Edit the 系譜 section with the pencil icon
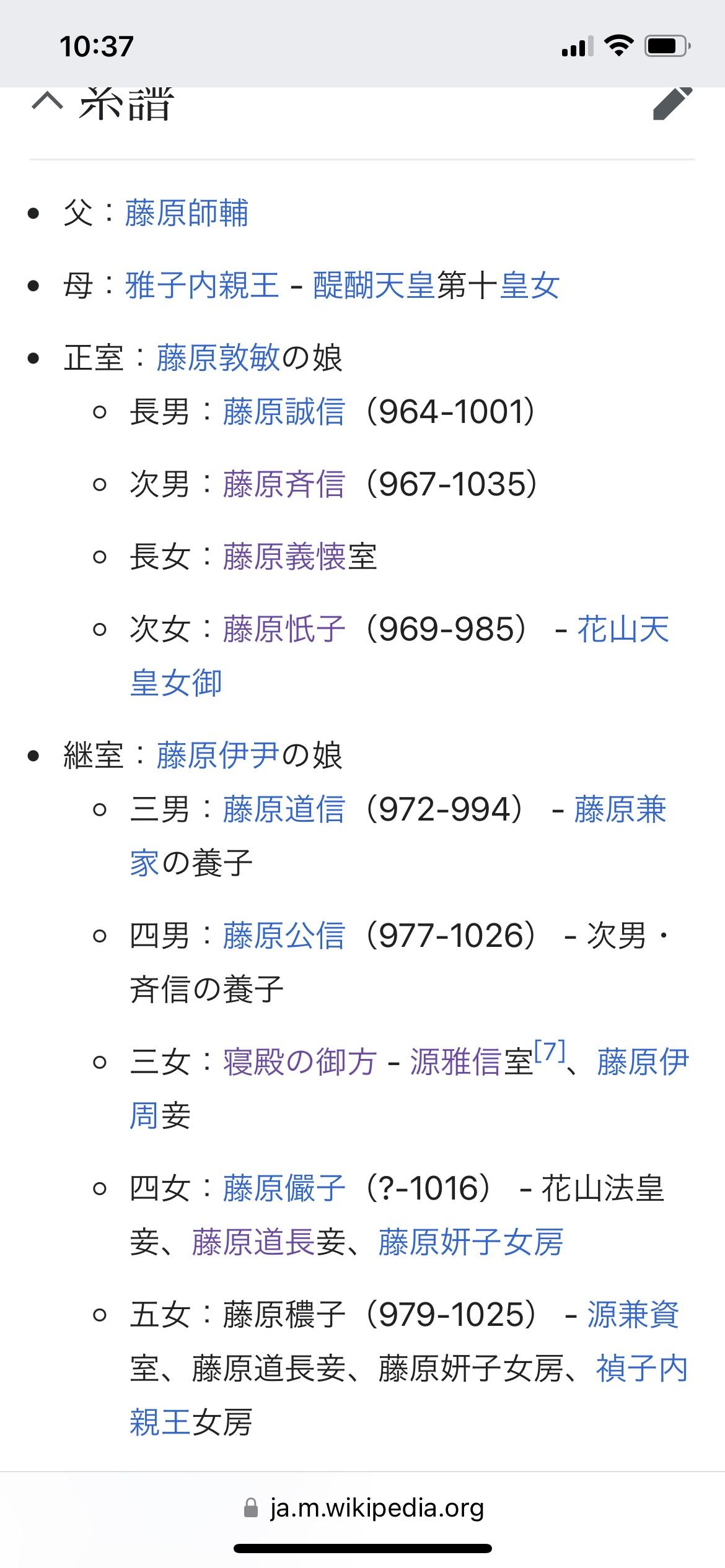The width and height of the screenshot is (725, 1568). 672,103
